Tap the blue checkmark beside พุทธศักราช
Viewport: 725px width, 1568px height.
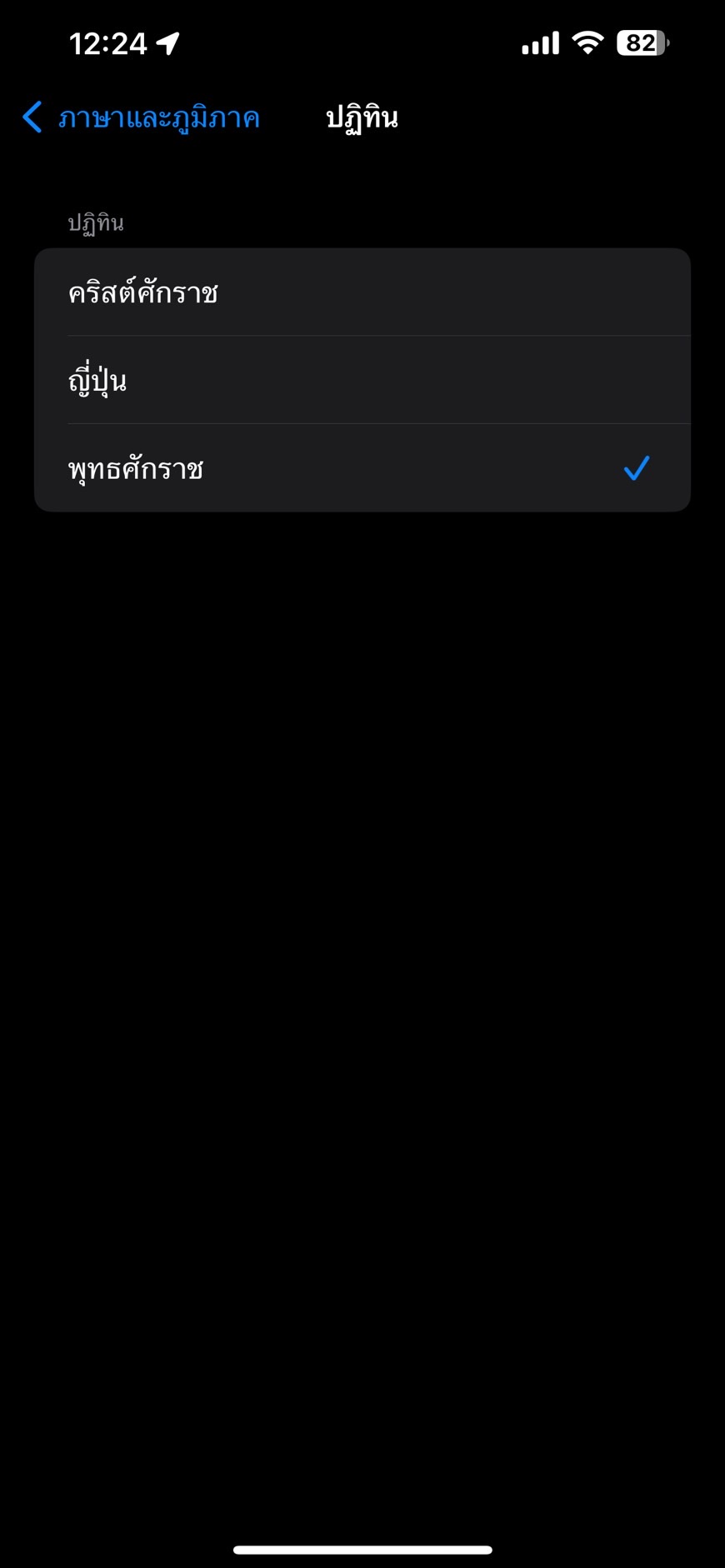(637, 468)
